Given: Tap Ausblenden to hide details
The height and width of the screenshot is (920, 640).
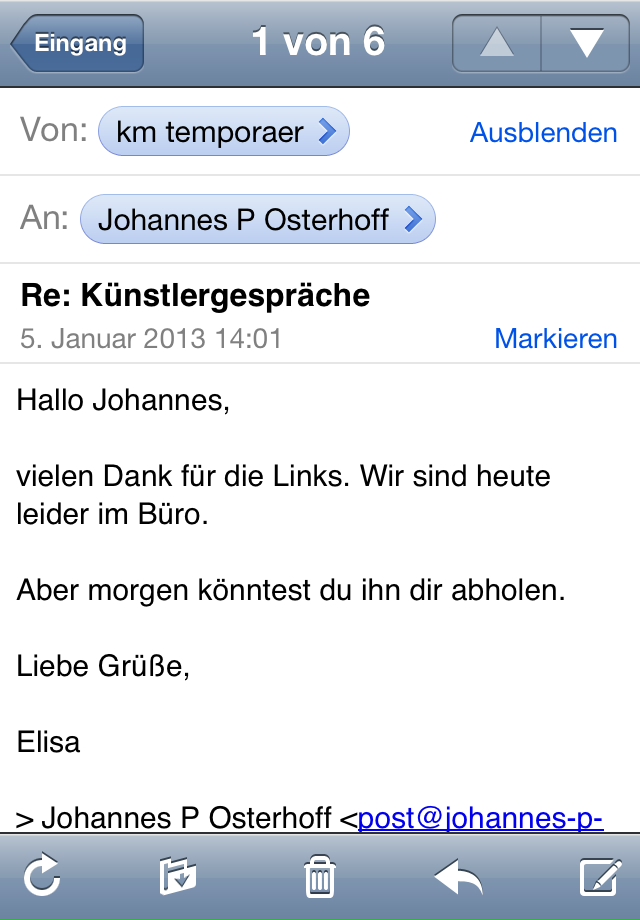Looking at the screenshot, I should click(543, 132).
